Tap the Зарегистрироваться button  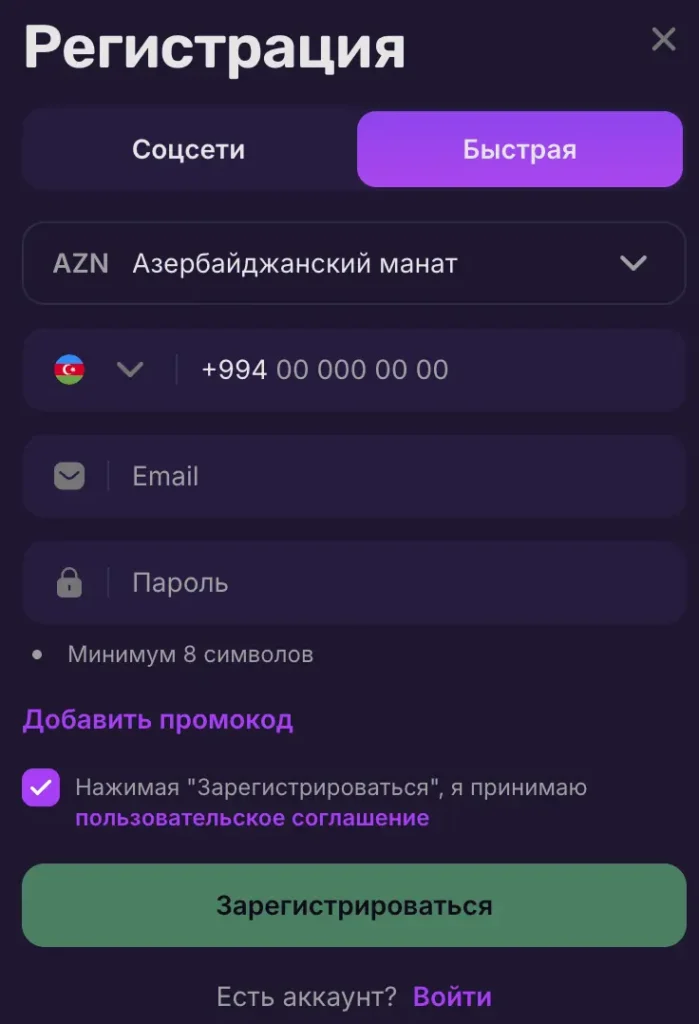coord(354,906)
